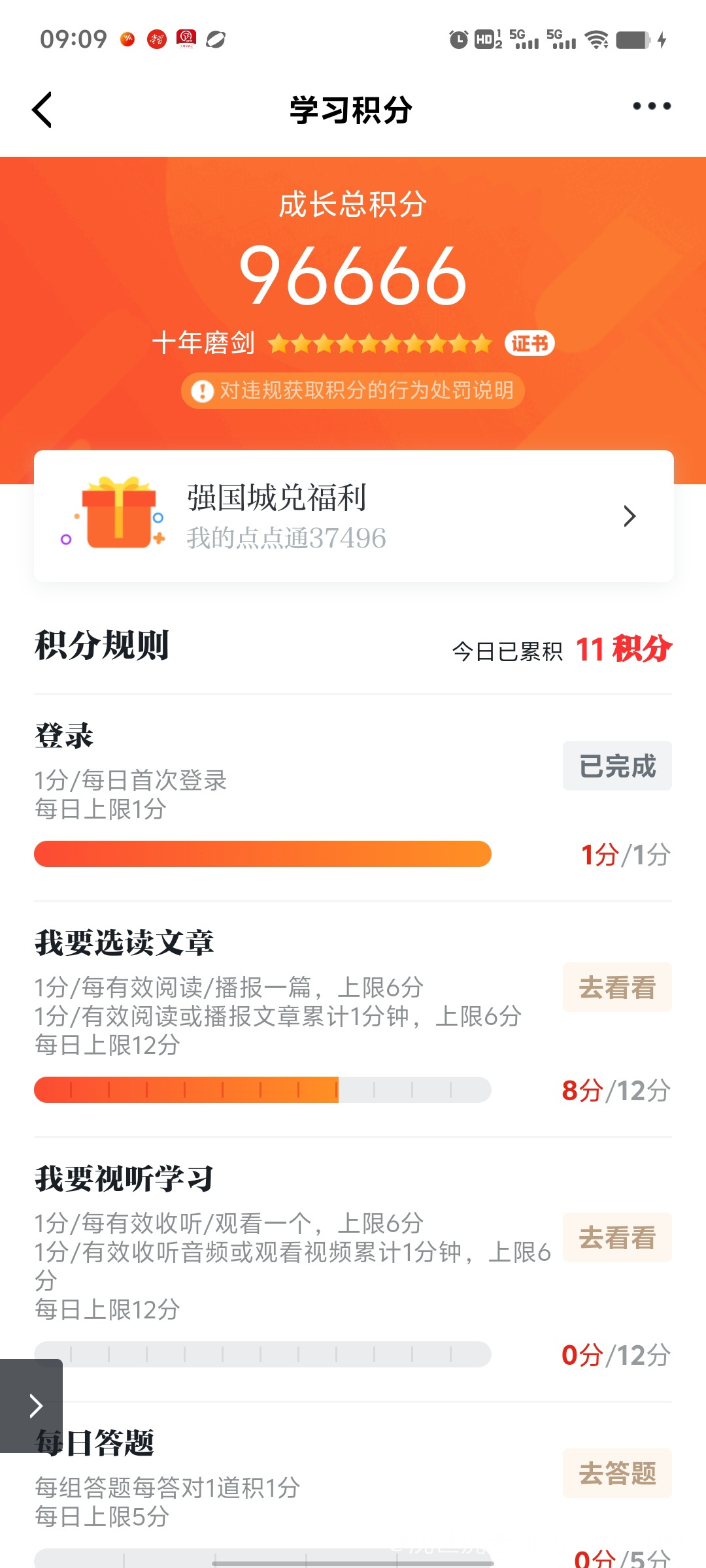View 对违规获取积分的行为处罚说明 notice
The height and width of the screenshot is (1568, 706).
coord(353,391)
